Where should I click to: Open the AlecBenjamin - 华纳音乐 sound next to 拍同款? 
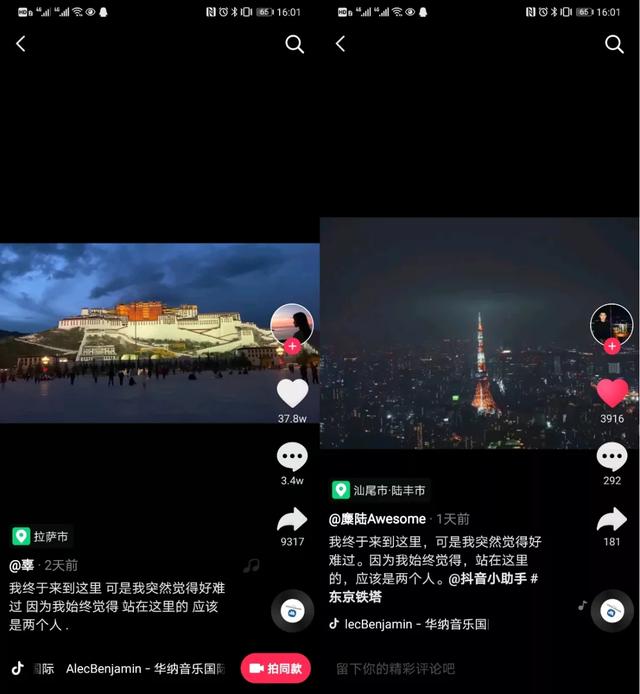coord(145,668)
